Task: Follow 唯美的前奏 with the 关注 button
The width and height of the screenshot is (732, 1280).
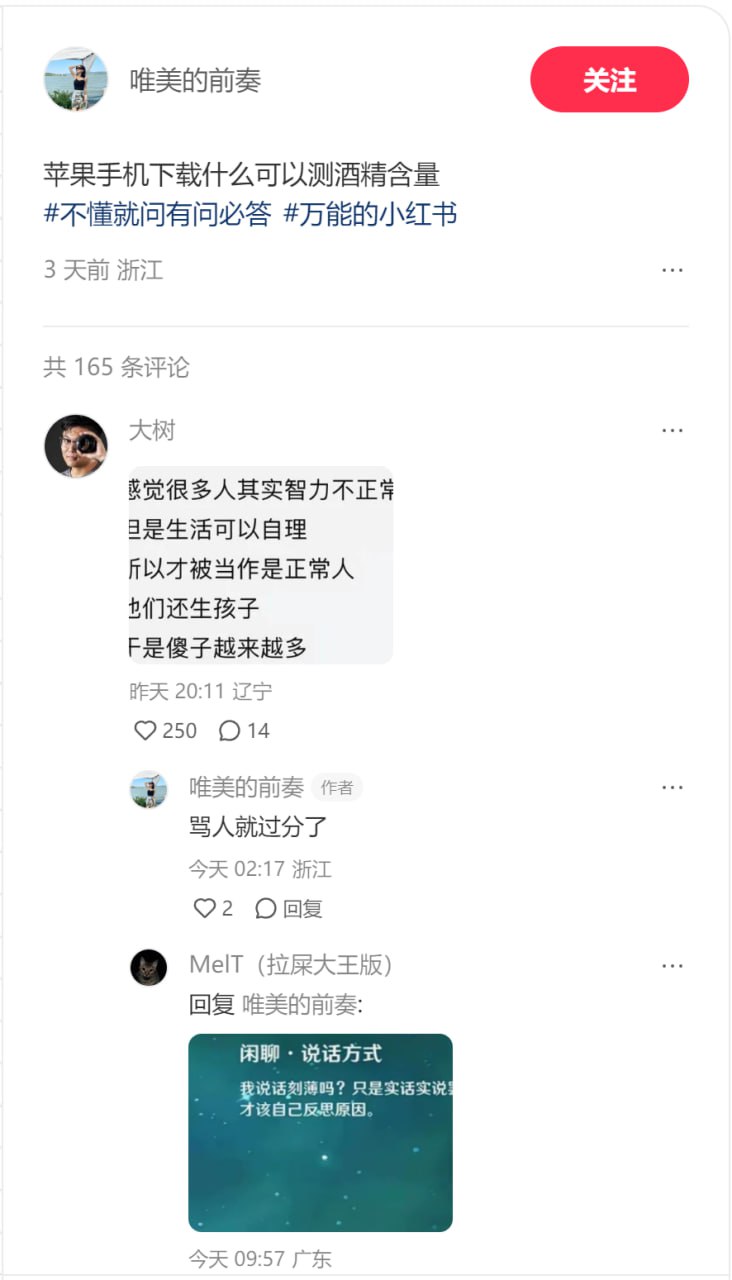Action: coord(610,79)
